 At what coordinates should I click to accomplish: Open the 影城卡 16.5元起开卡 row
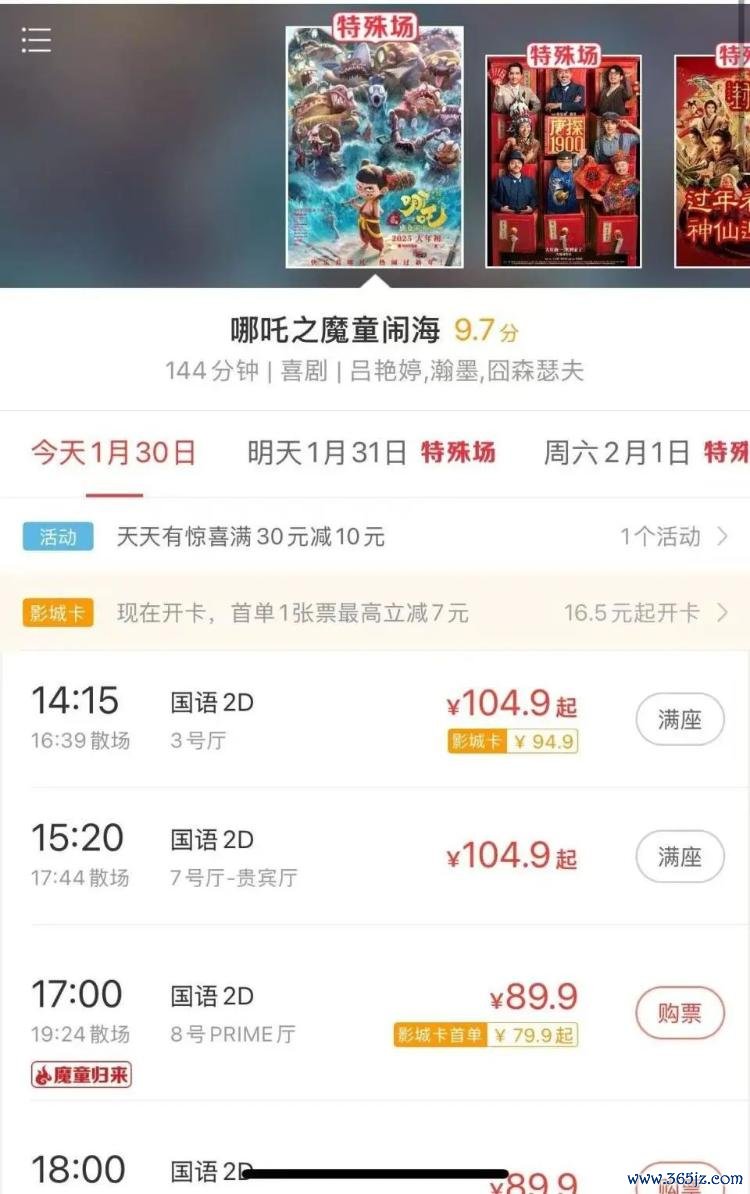click(375, 612)
